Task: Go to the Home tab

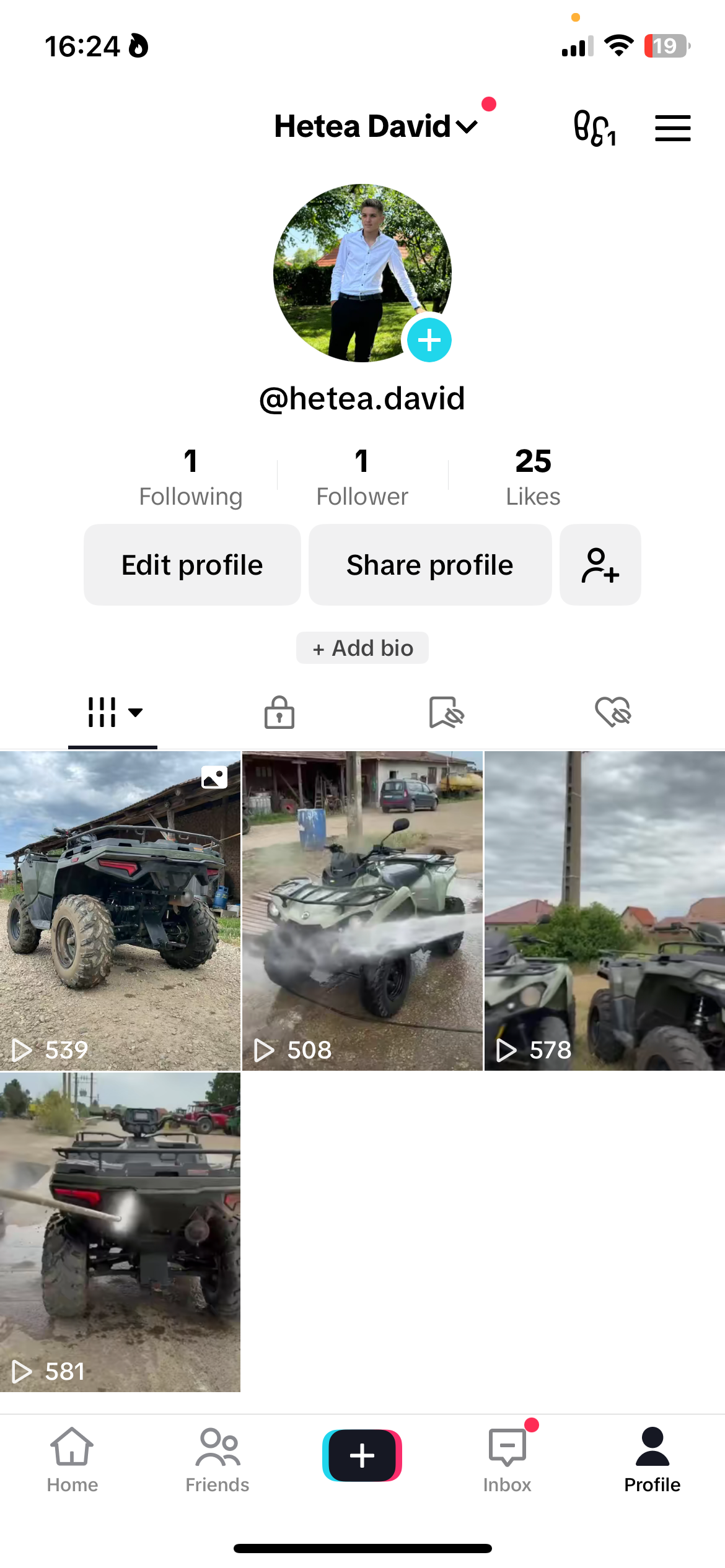Action: pos(72,1458)
